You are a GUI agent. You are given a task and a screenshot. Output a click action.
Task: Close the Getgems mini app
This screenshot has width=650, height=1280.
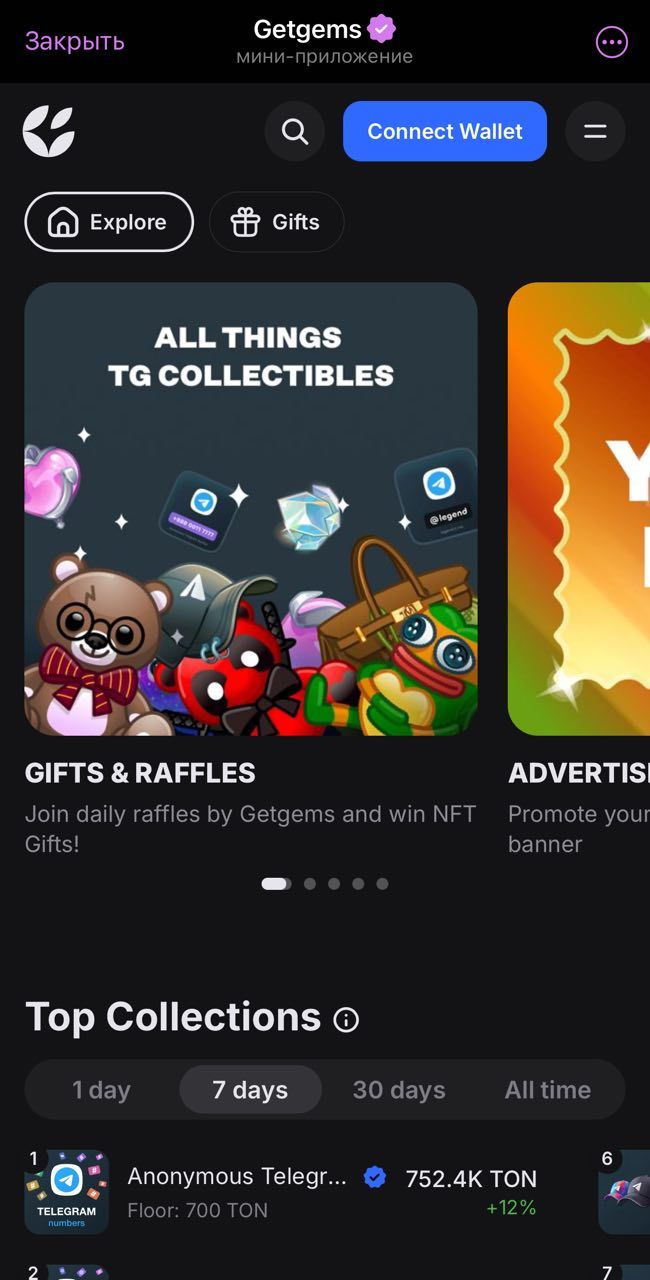pyautogui.click(x=74, y=41)
